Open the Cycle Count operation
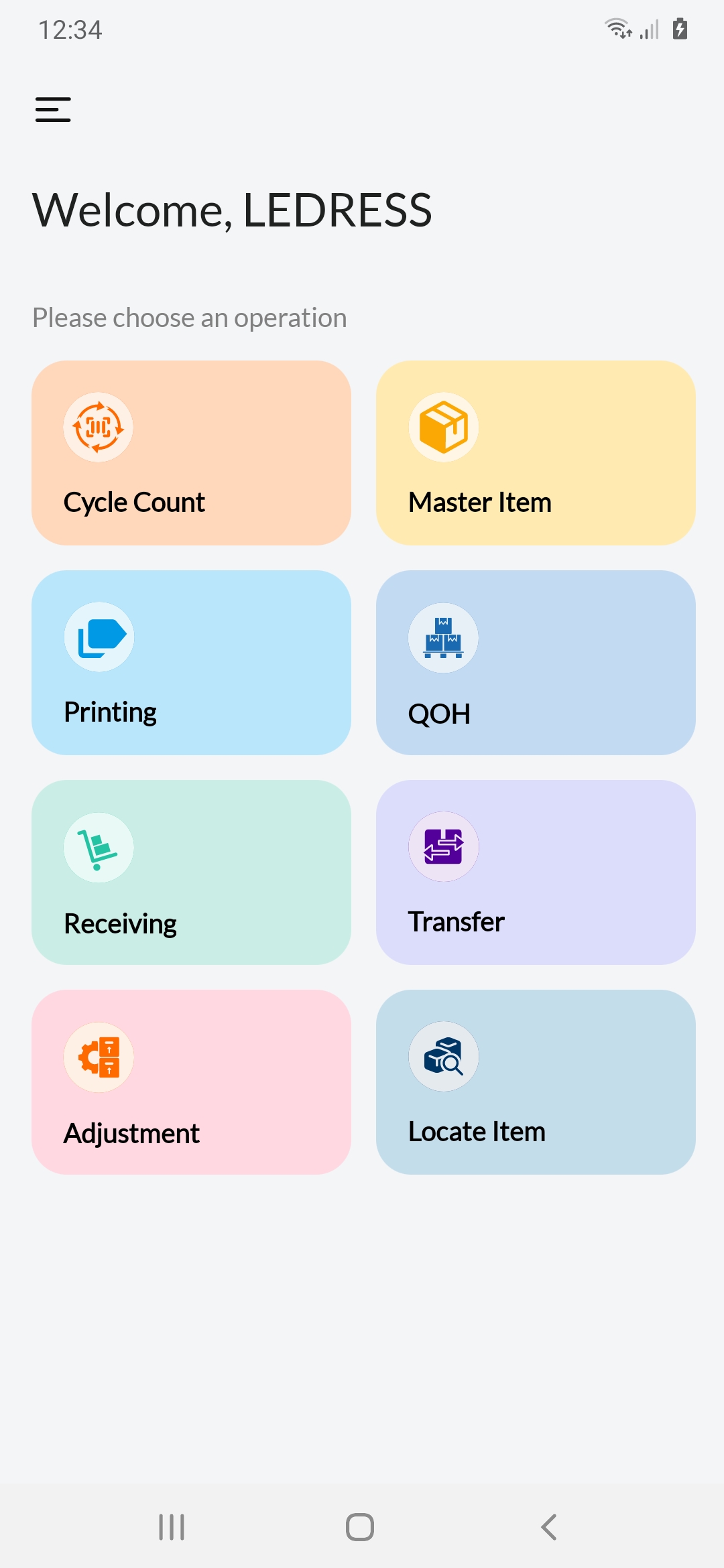Screen dimensions: 724x1568 click(x=191, y=453)
